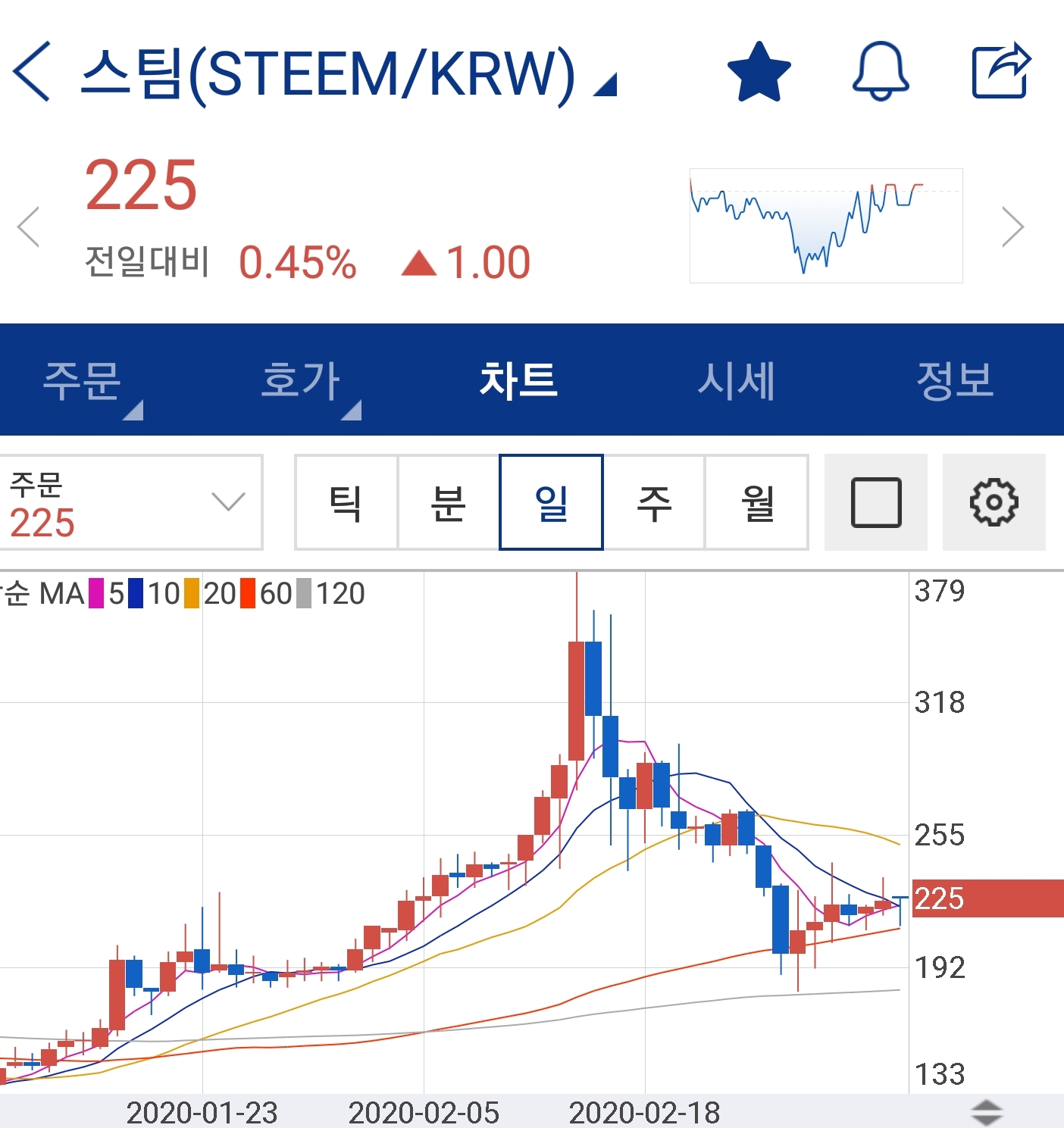Image resolution: width=1064 pixels, height=1128 pixels.
Task: Switch to the 주문 tab
Action: pos(83,380)
